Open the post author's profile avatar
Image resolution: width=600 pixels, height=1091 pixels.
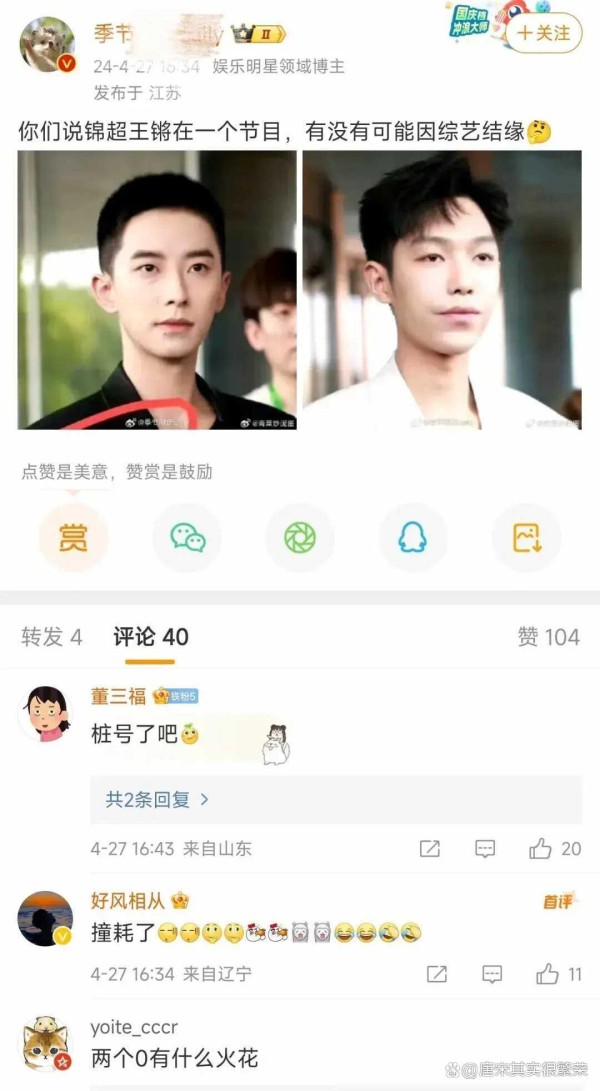coord(47,45)
